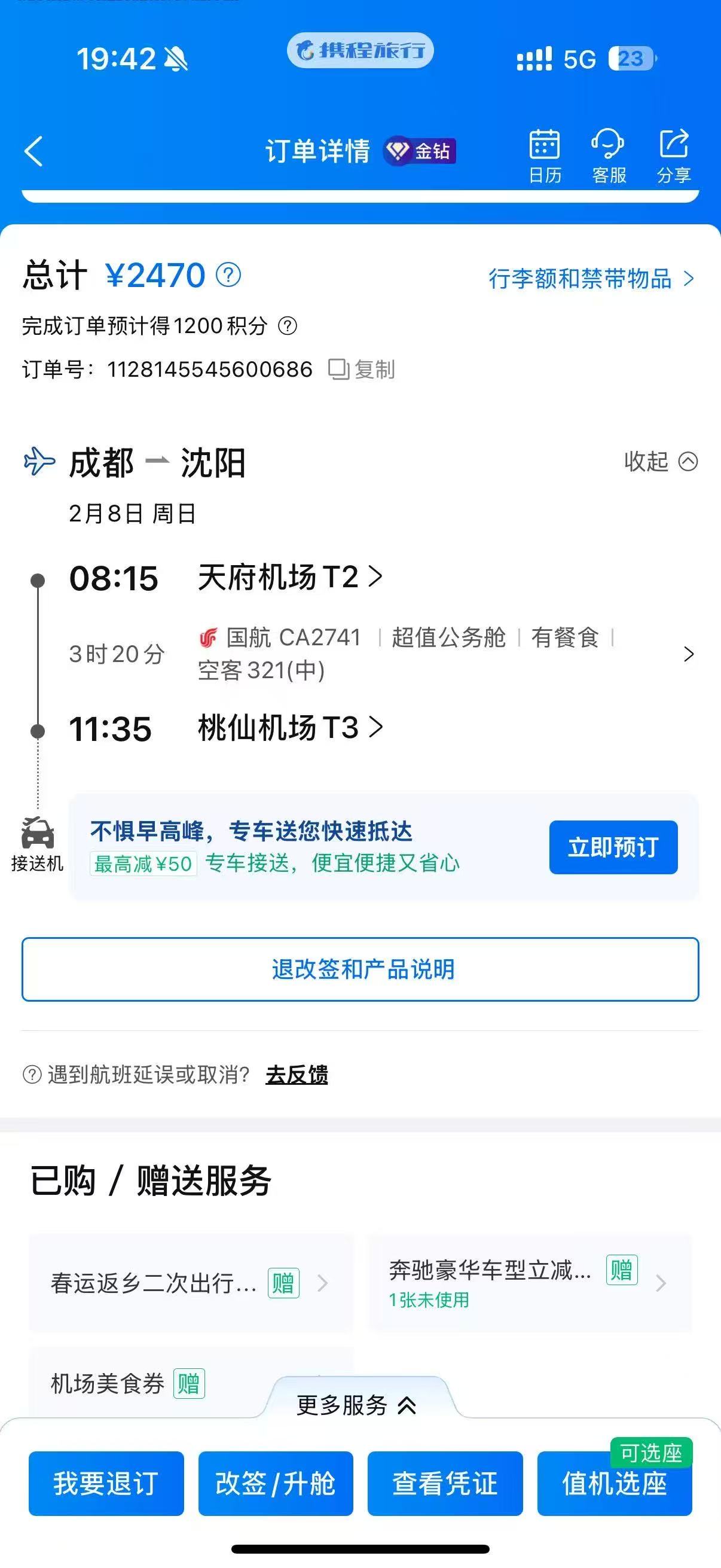This screenshot has width=721, height=1568.
Task: Open 天府机场T2 airport details
Action: point(289,576)
